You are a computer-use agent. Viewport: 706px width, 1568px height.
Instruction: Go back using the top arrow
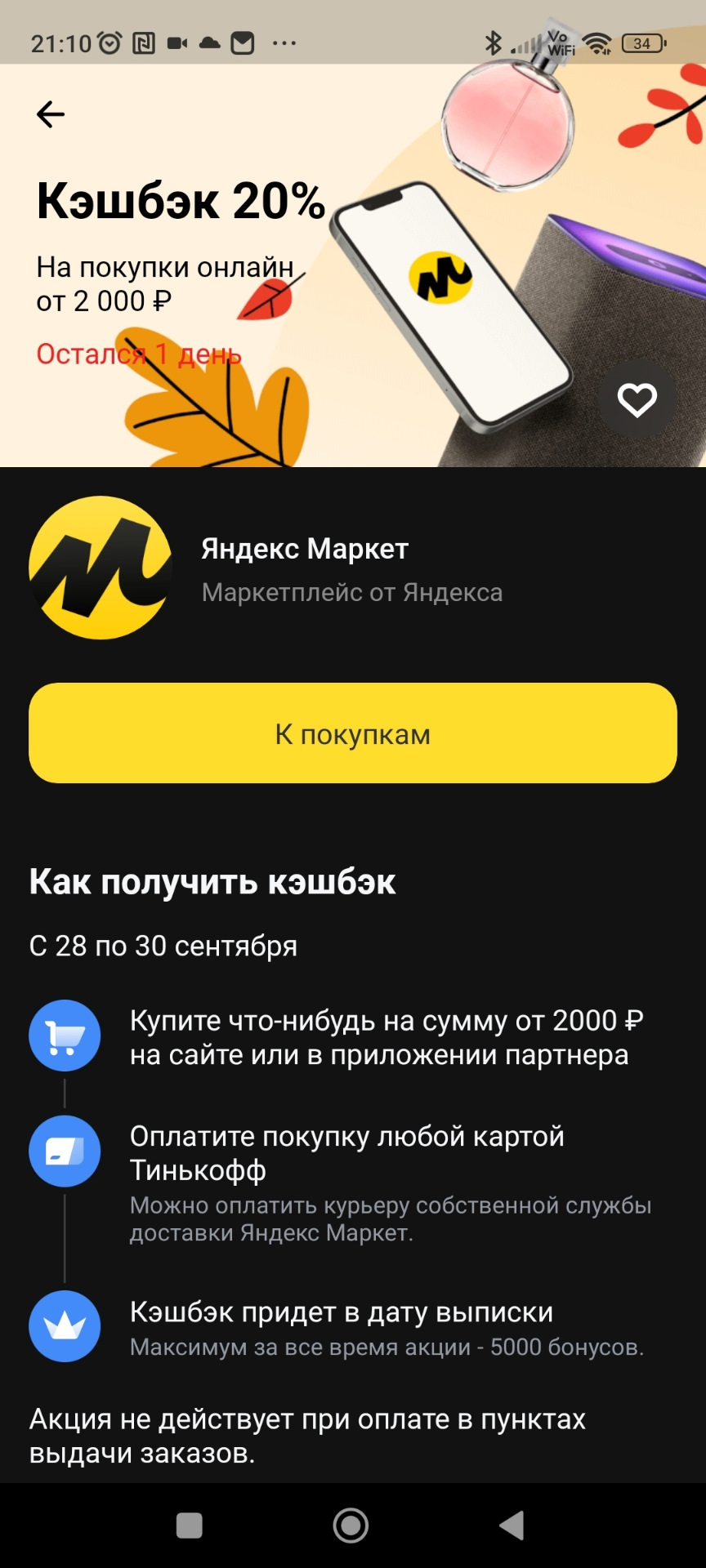[51, 114]
